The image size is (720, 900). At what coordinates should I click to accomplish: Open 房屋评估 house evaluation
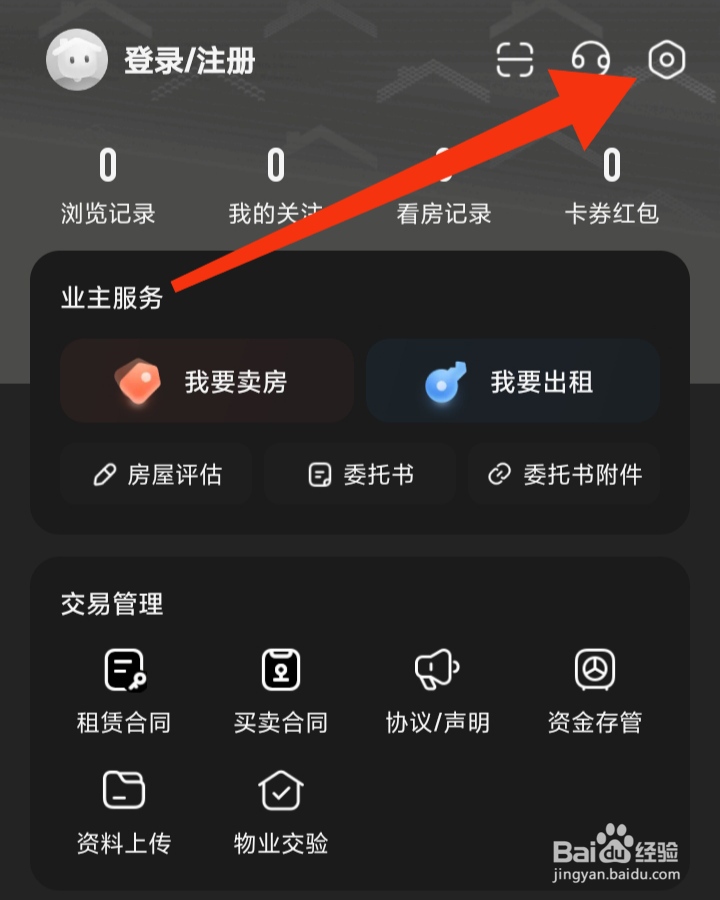pos(156,474)
